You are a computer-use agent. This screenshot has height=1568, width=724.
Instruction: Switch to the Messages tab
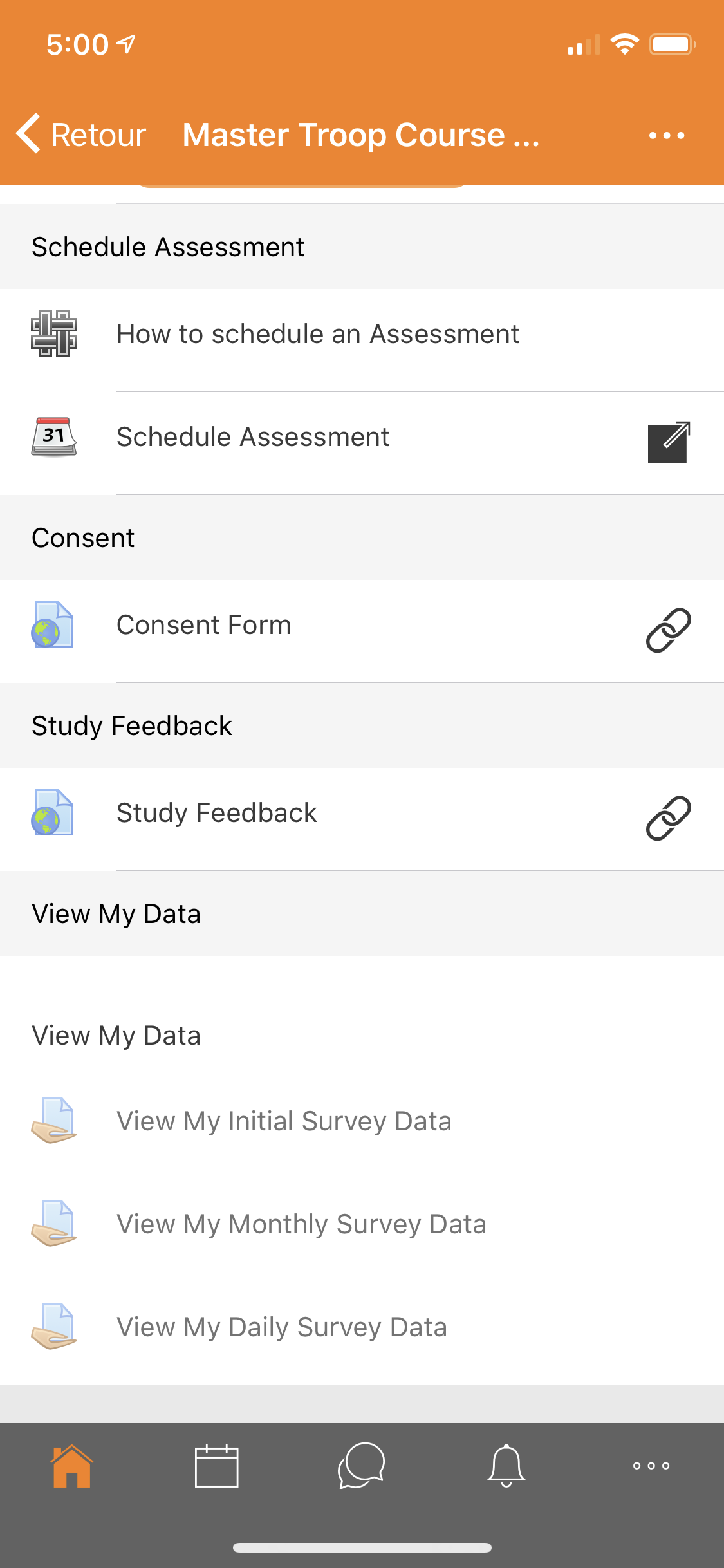click(x=362, y=1466)
